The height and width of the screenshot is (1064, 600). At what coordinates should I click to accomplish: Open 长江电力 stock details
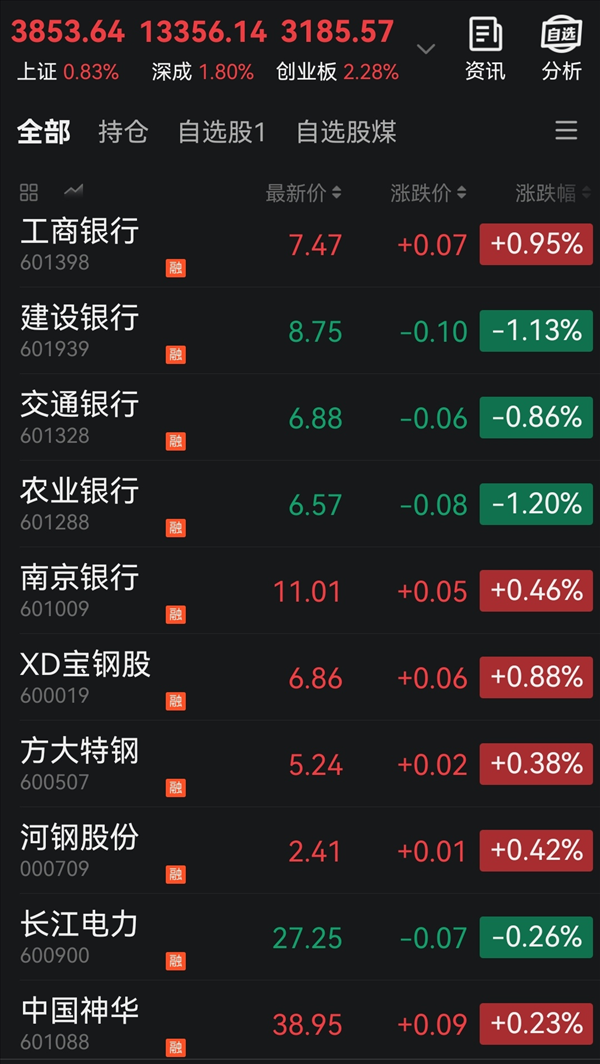(x=300, y=937)
